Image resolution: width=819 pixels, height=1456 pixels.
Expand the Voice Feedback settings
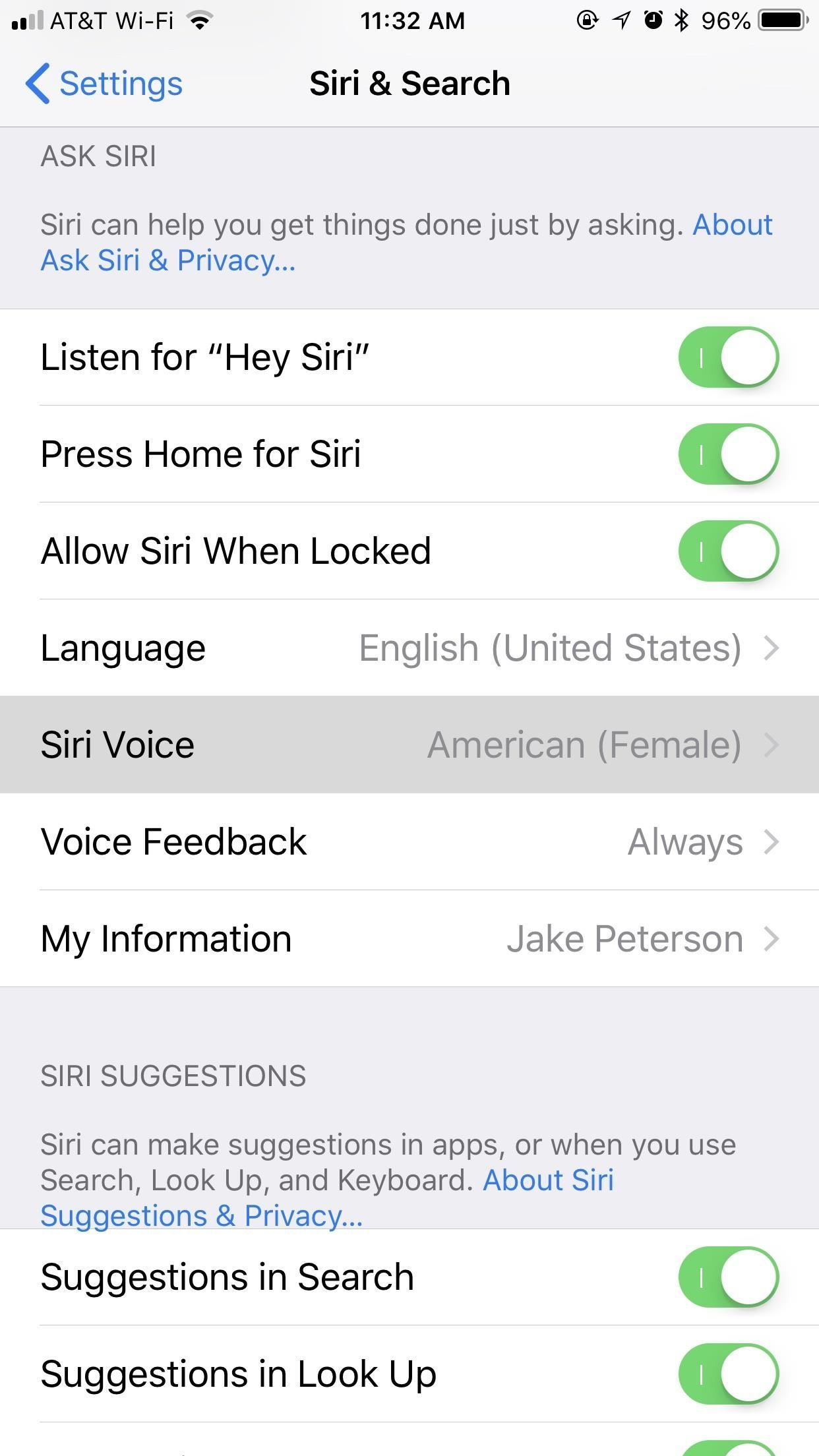(409, 841)
